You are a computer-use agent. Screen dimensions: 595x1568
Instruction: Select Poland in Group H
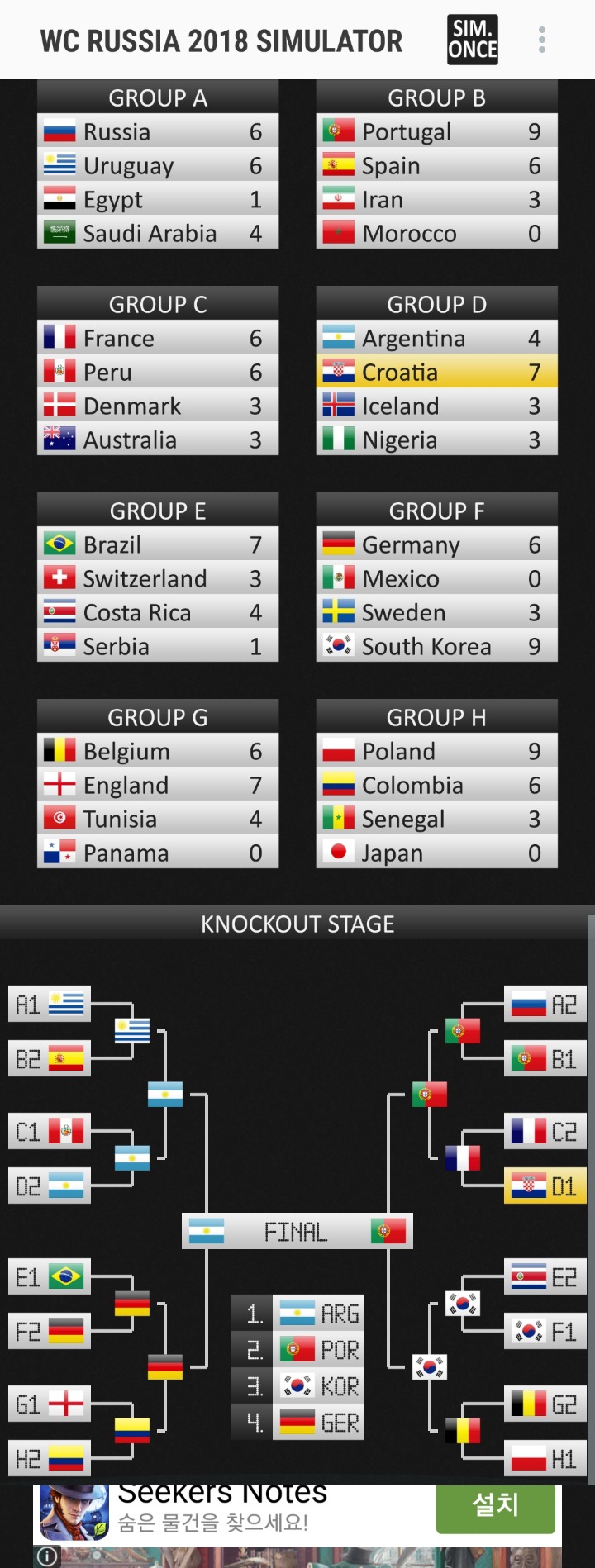pyautogui.click(x=436, y=752)
